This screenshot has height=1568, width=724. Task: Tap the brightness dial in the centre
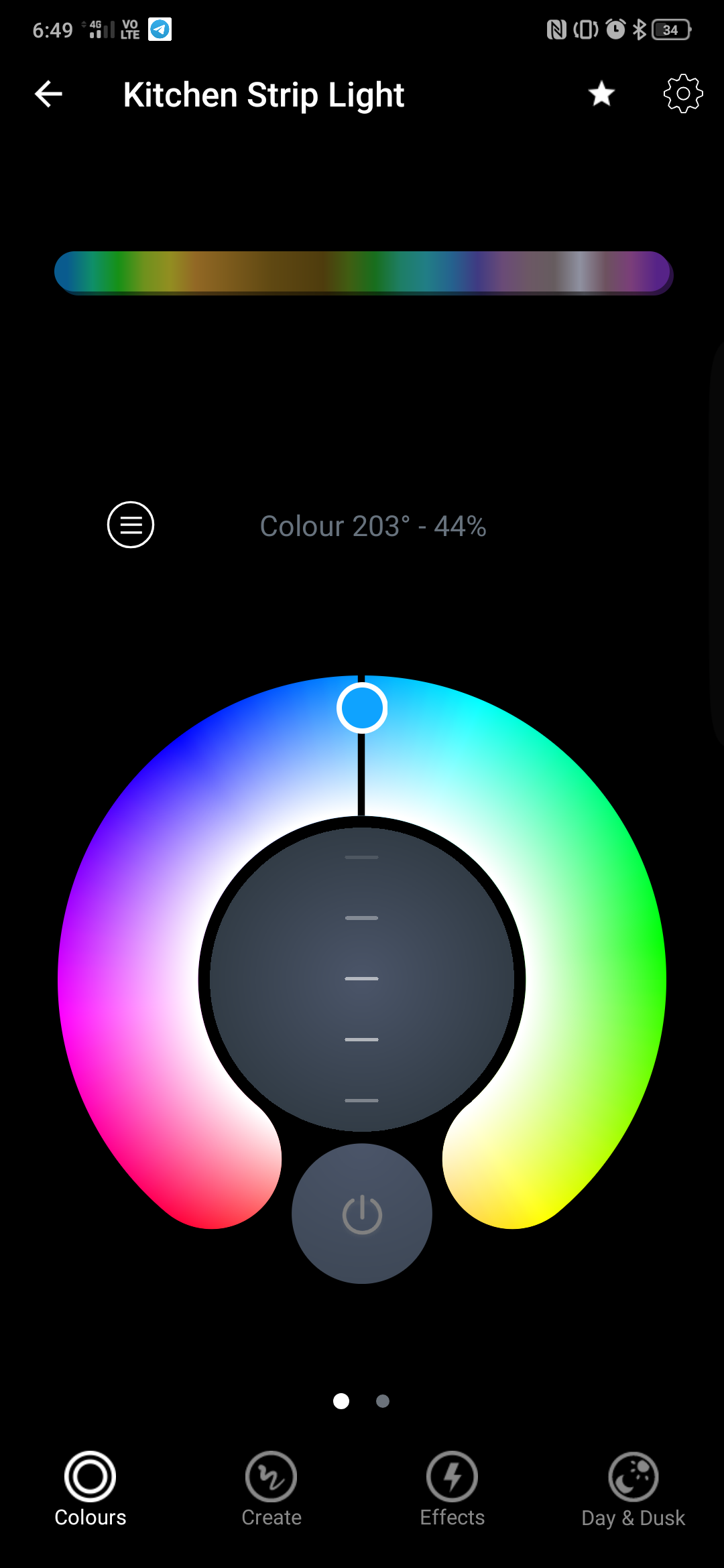[x=362, y=979]
